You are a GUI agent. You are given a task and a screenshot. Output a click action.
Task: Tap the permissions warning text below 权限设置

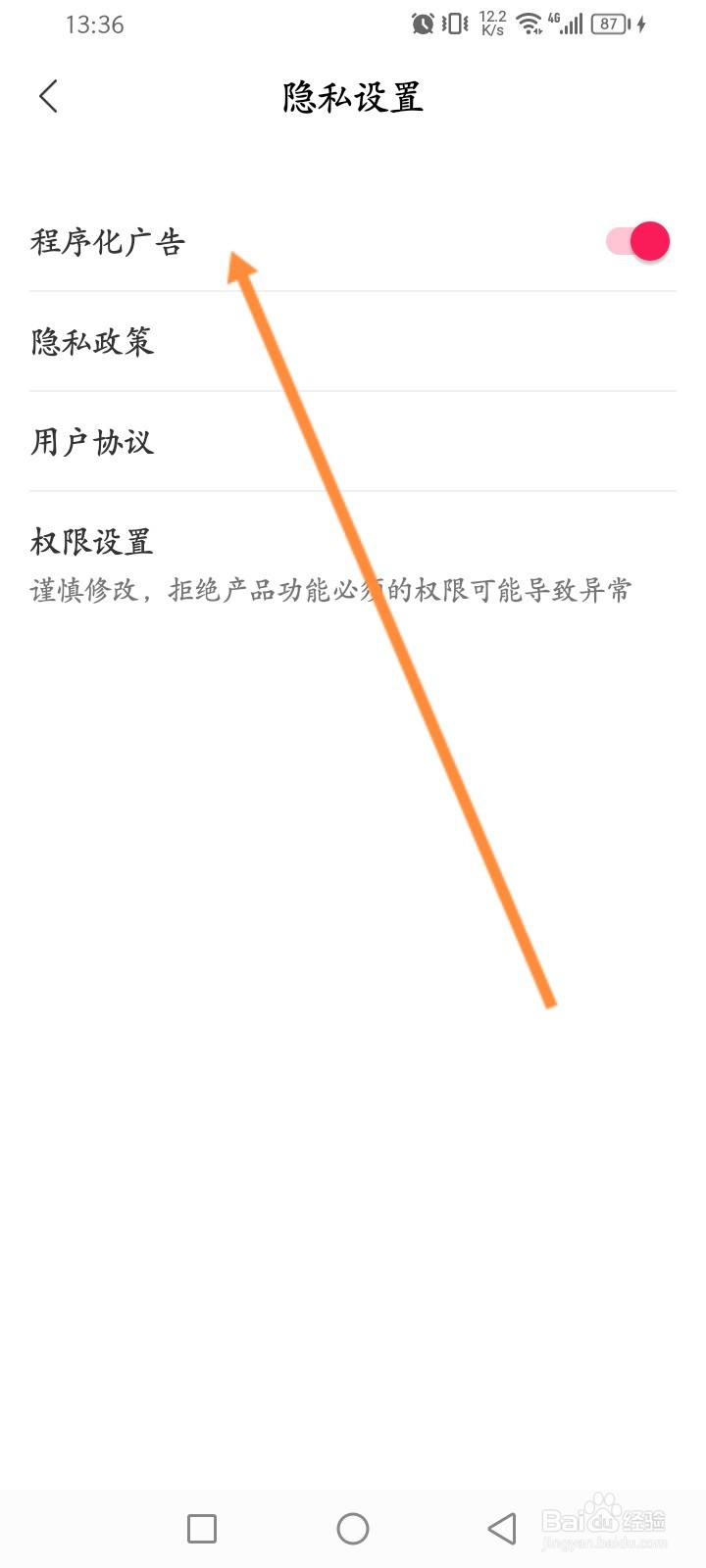tap(330, 589)
